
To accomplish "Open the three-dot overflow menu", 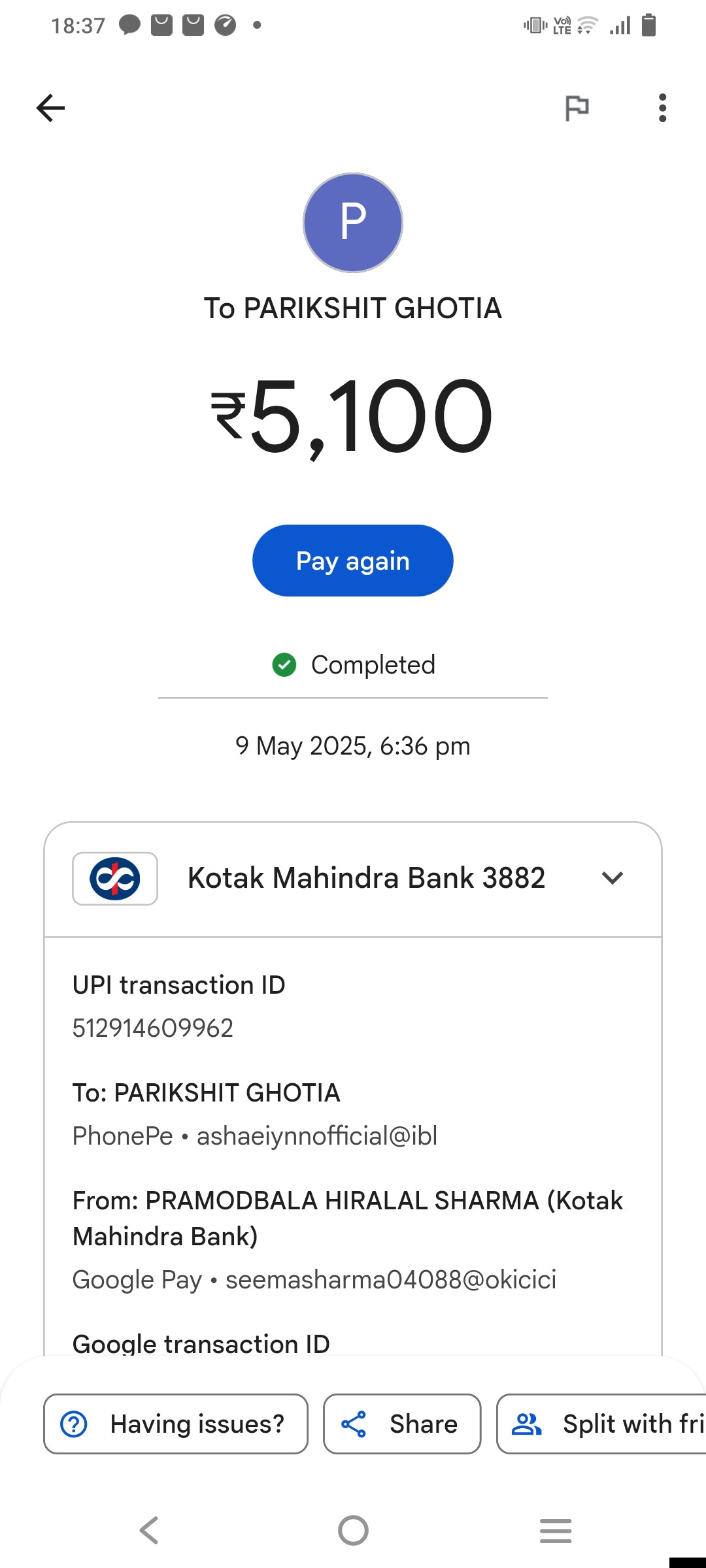I will click(662, 108).
